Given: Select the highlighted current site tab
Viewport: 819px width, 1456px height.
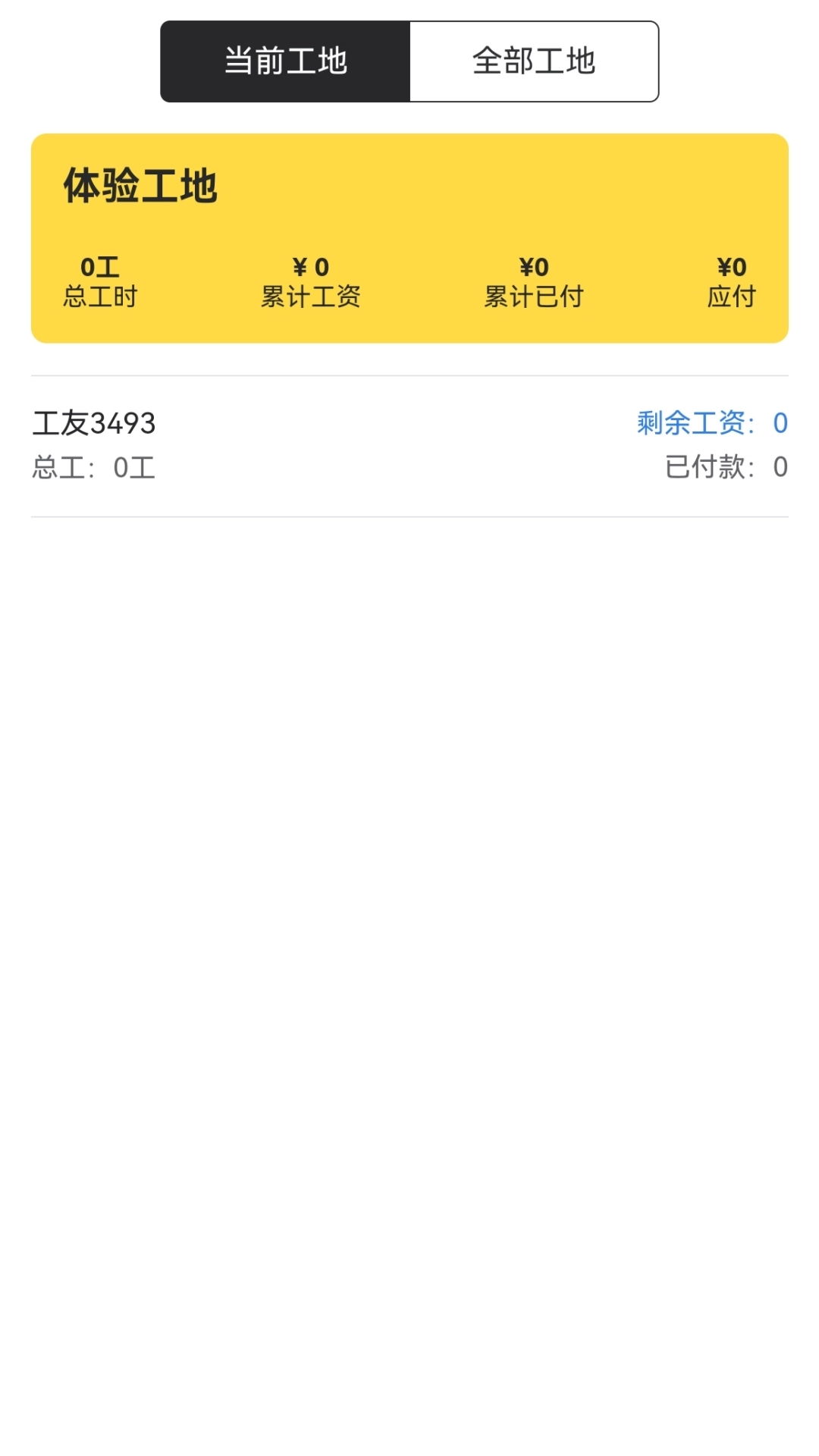Looking at the screenshot, I should (284, 60).
